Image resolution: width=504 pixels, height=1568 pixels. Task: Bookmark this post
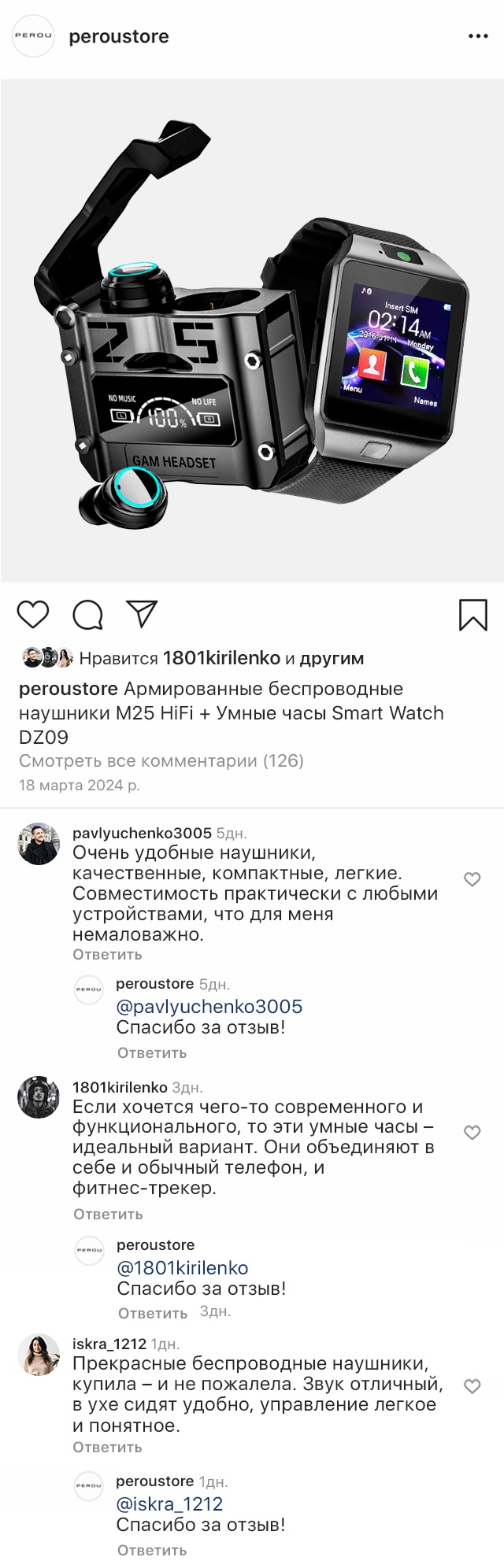472,615
